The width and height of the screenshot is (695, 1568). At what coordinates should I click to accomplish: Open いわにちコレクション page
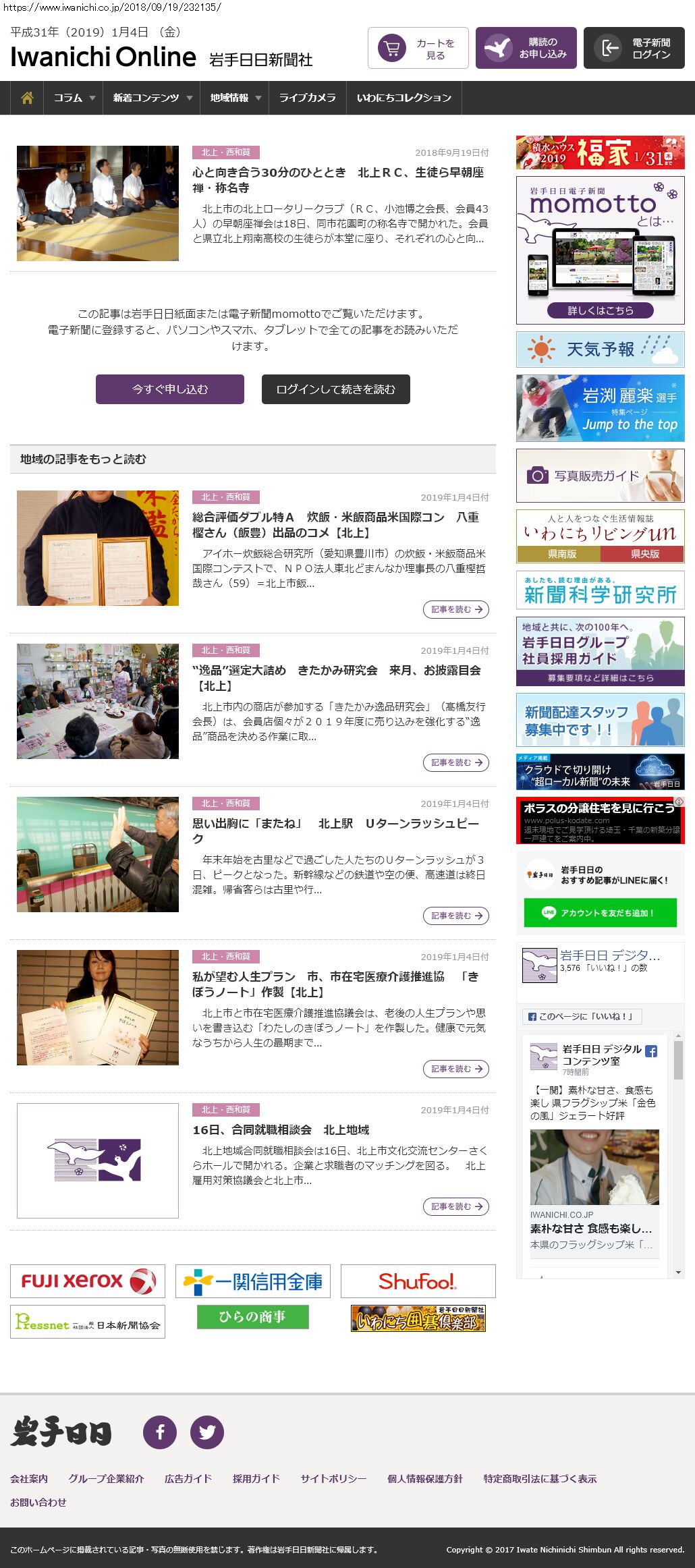(404, 98)
